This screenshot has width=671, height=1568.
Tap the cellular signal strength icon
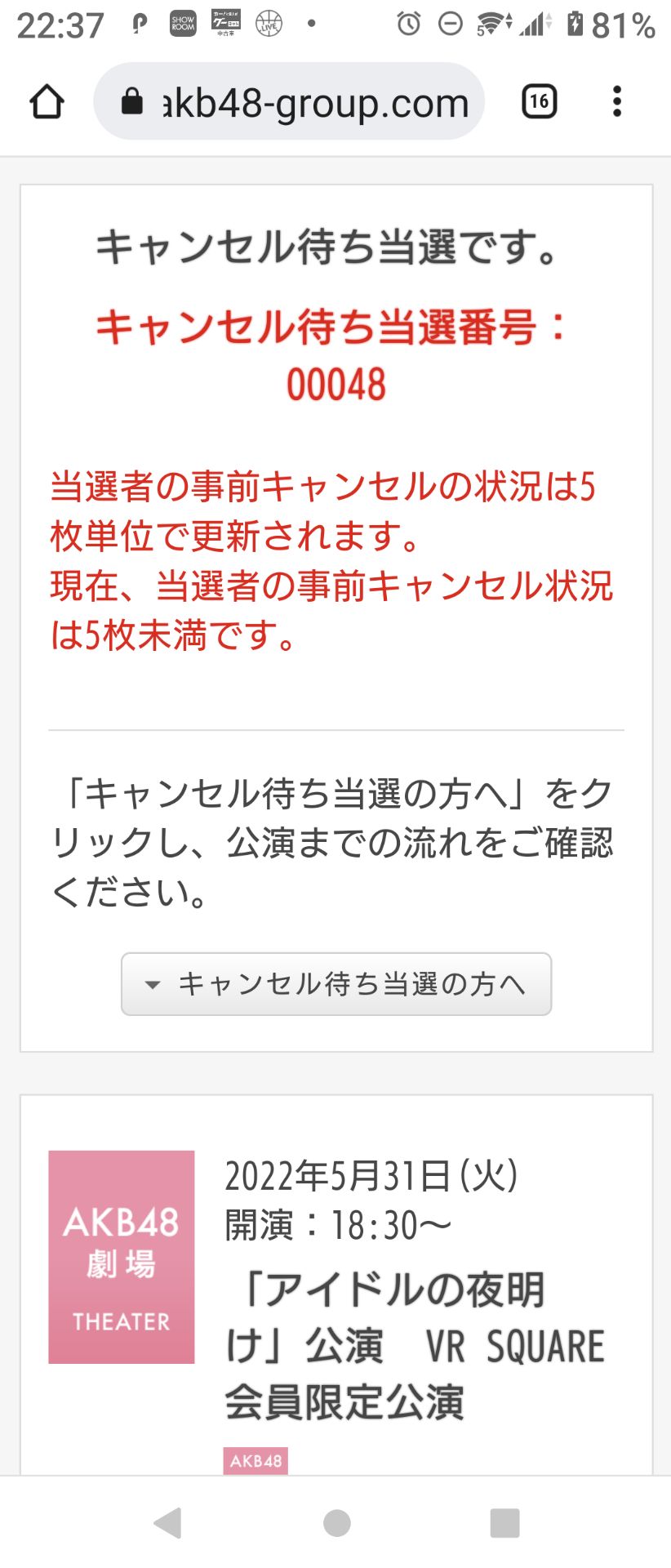tap(535, 23)
